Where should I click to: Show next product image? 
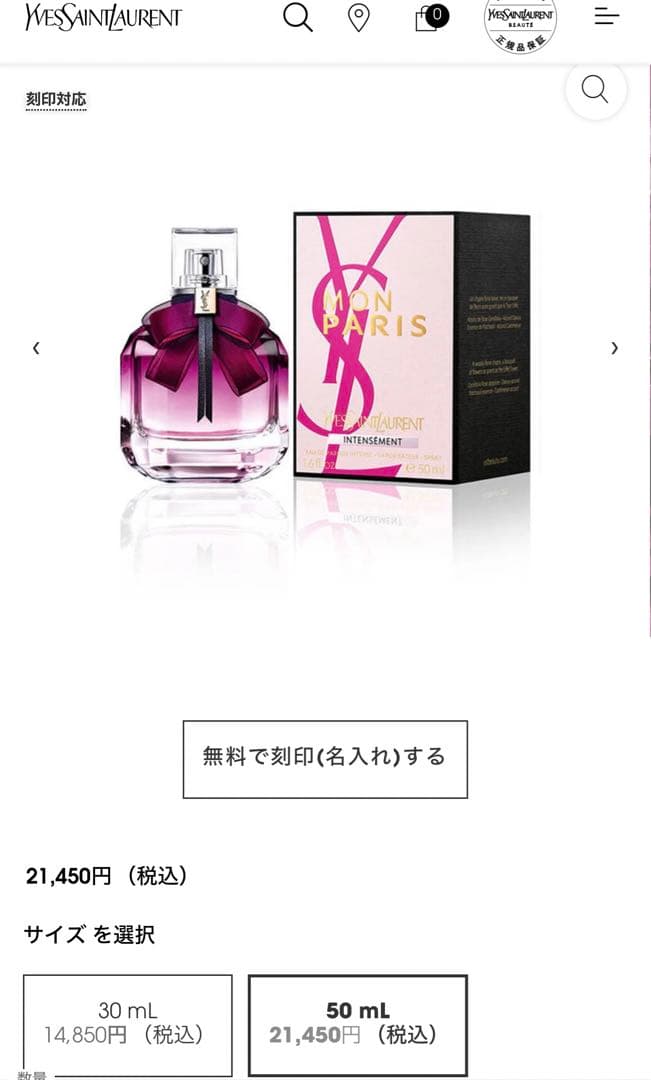point(614,348)
